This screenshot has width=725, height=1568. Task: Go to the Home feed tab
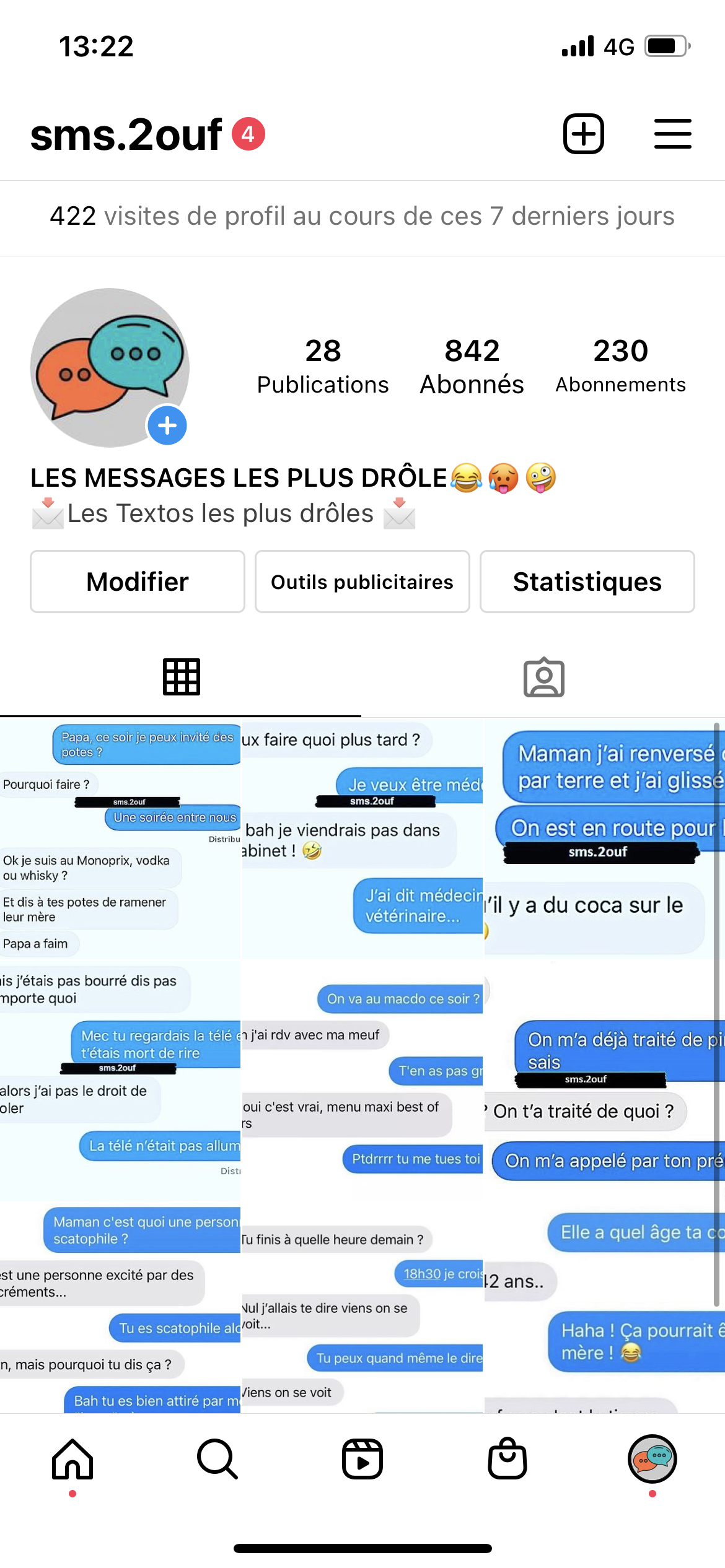point(72,1460)
